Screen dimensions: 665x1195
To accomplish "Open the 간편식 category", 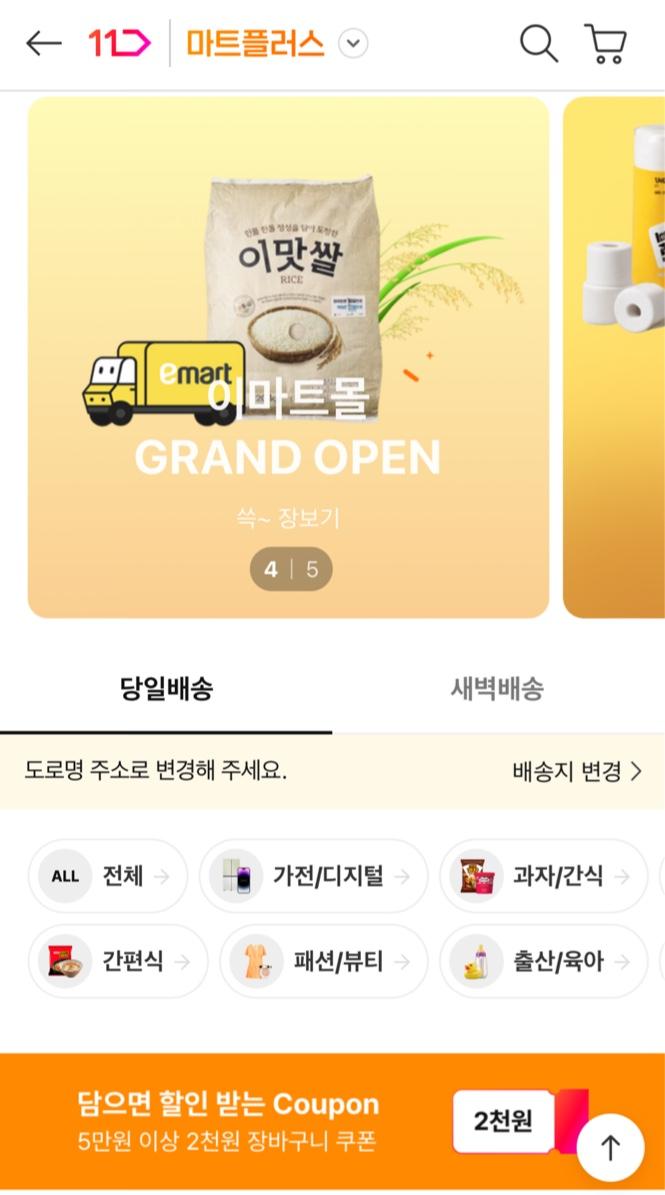I will pos(117,961).
